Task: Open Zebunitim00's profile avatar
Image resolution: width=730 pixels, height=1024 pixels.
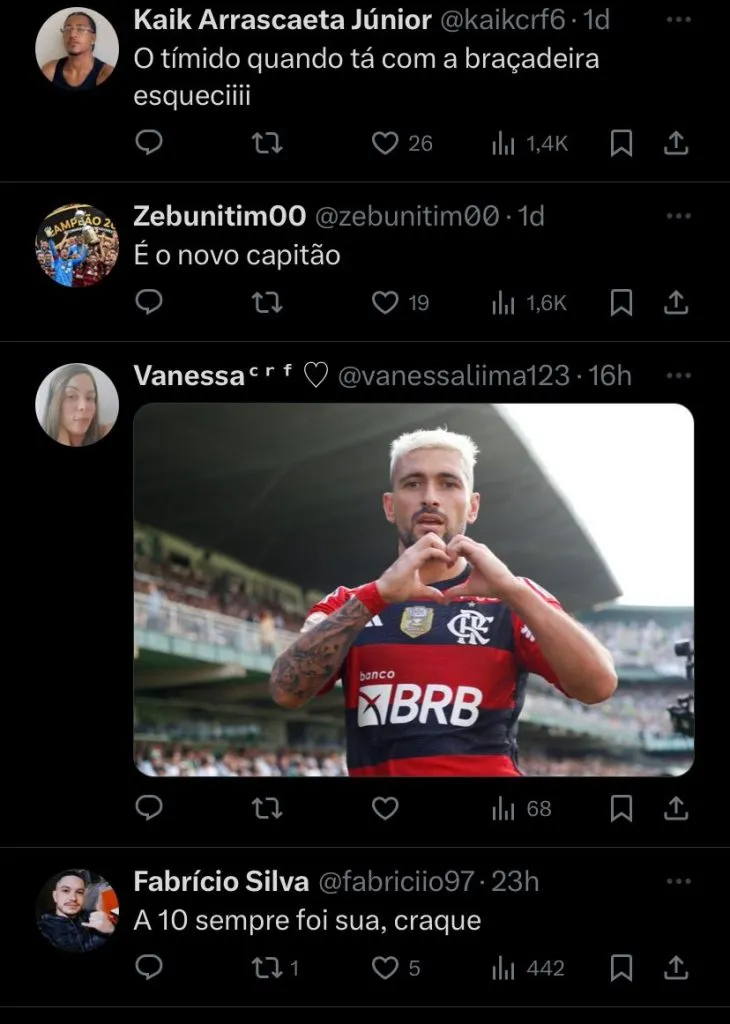Action: [77, 245]
